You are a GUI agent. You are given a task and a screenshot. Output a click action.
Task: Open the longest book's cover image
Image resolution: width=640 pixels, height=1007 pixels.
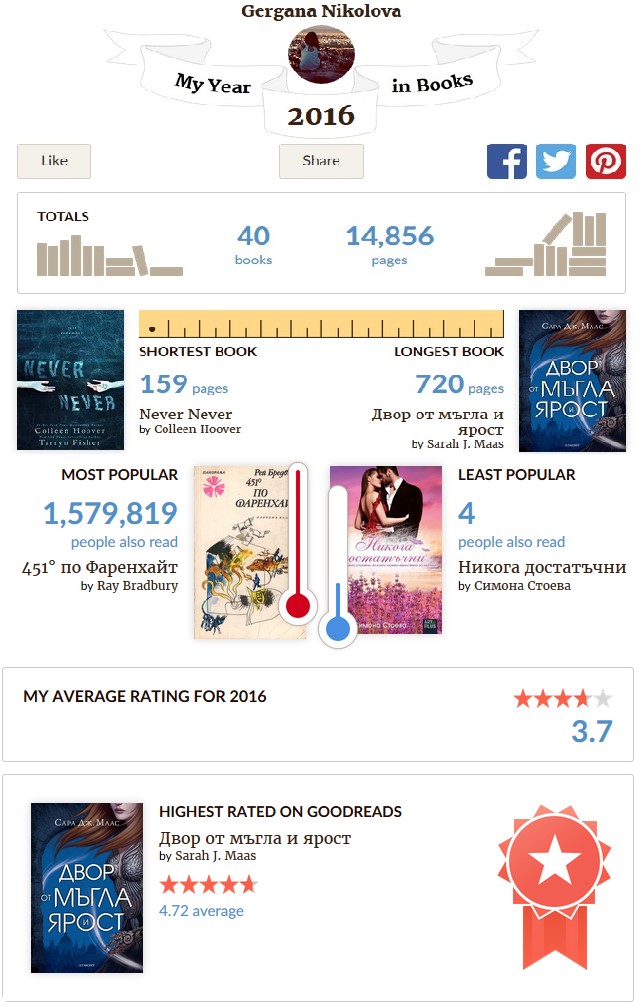572,380
